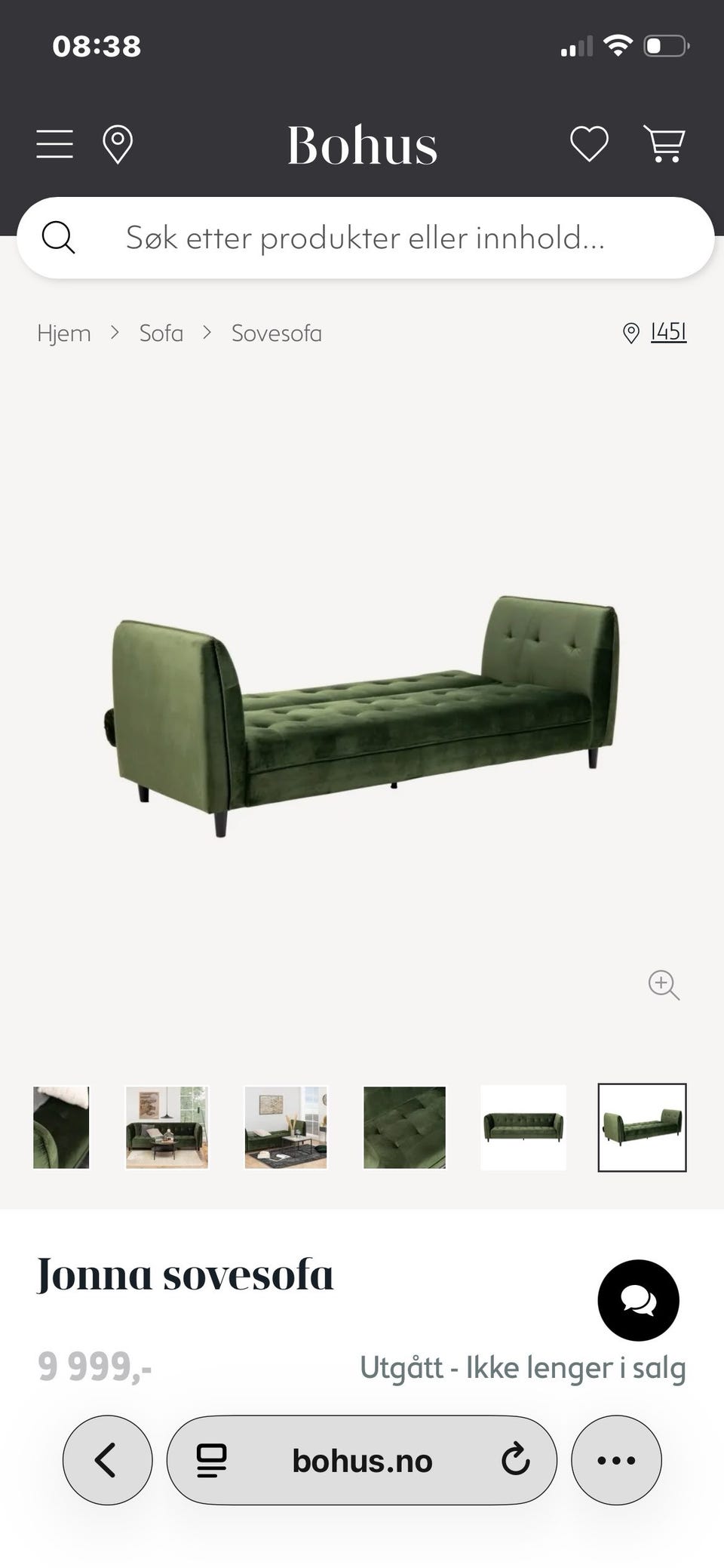Open the wishlist heart icon
Viewport: 724px width, 1568px height.
[590, 143]
